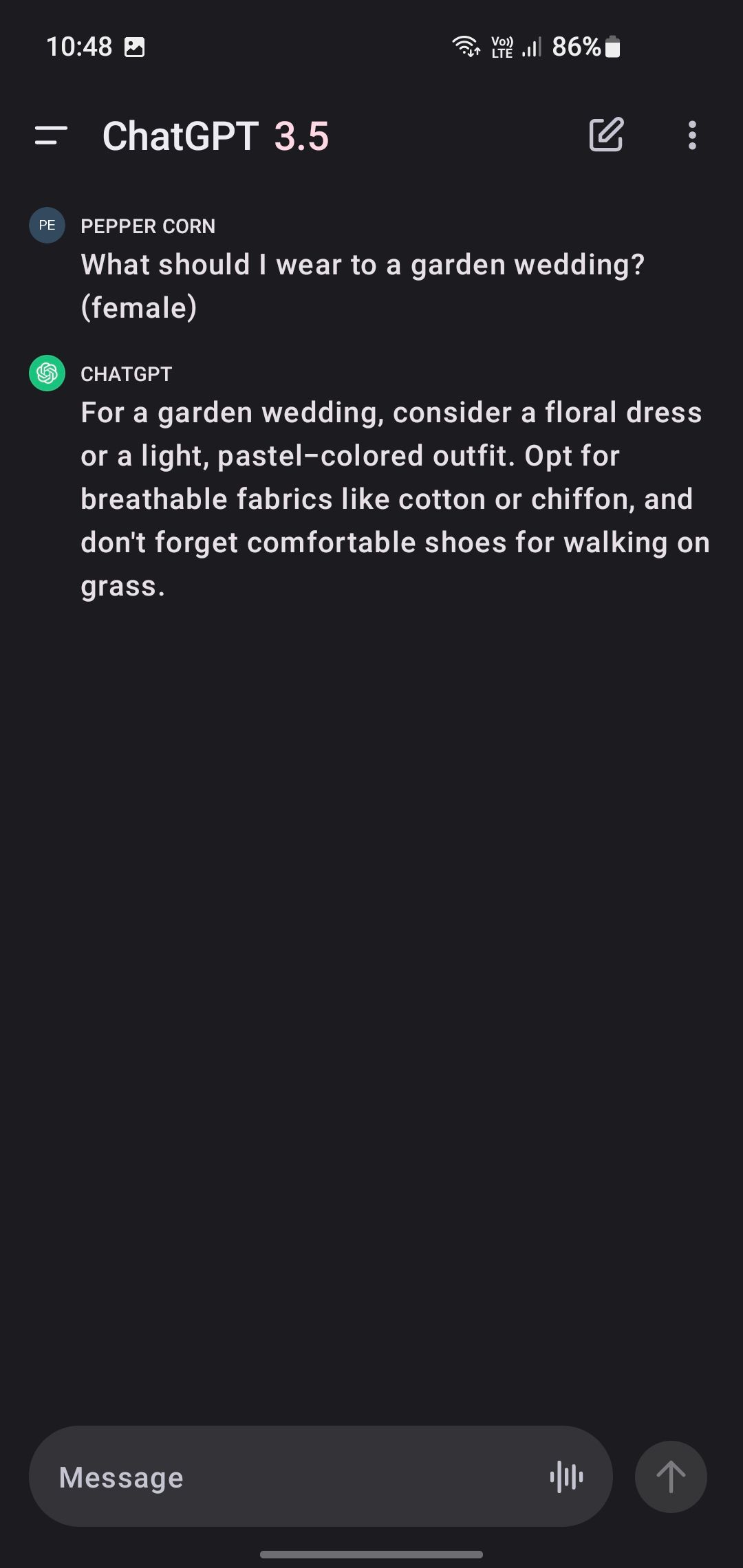Viewport: 743px width, 1568px height.
Task: Activate voice input with the waveform icon
Action: click(x=566, y=1475)
